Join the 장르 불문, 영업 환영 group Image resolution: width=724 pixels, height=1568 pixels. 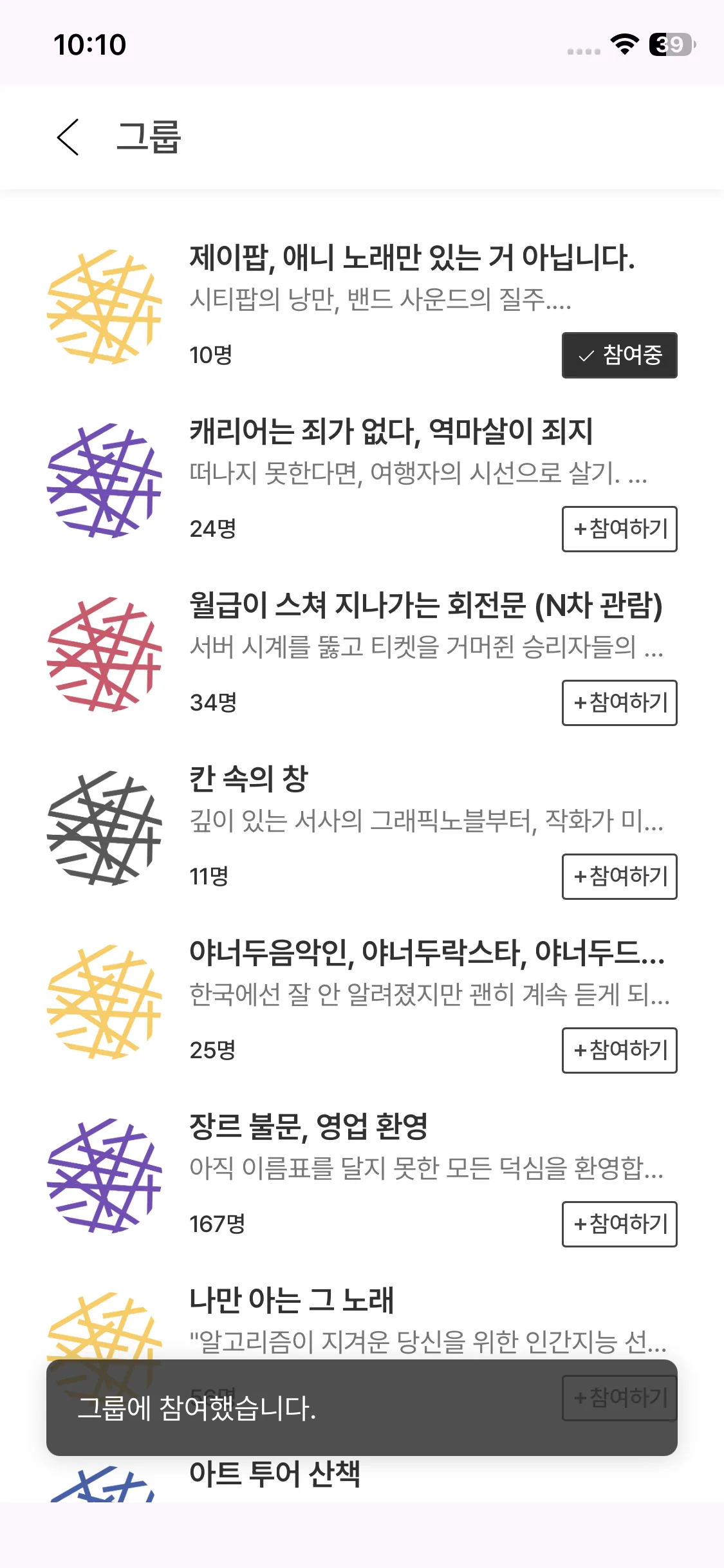pos(619,1224)
